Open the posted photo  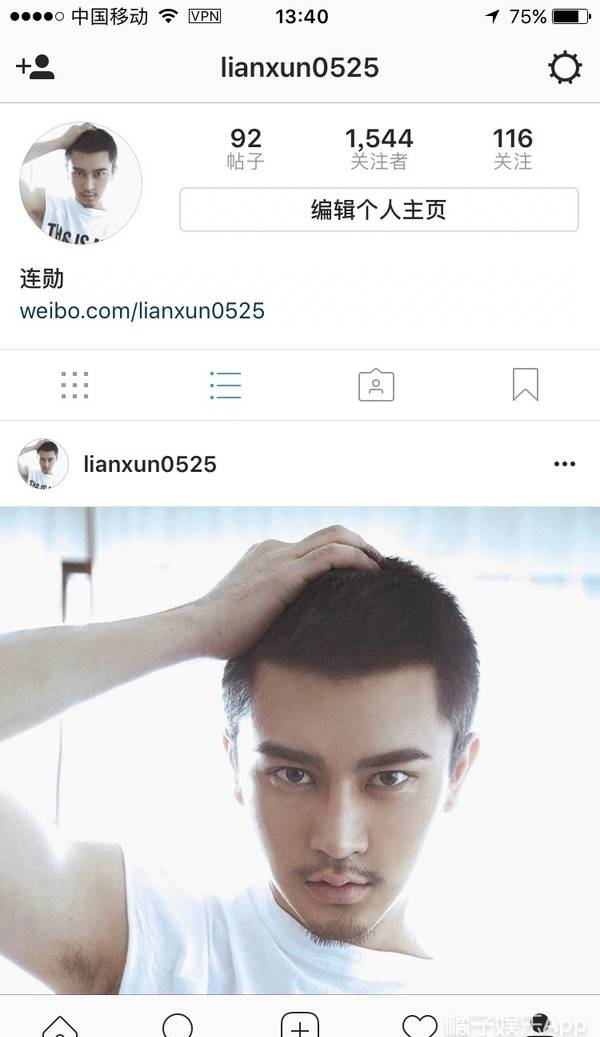300,751
